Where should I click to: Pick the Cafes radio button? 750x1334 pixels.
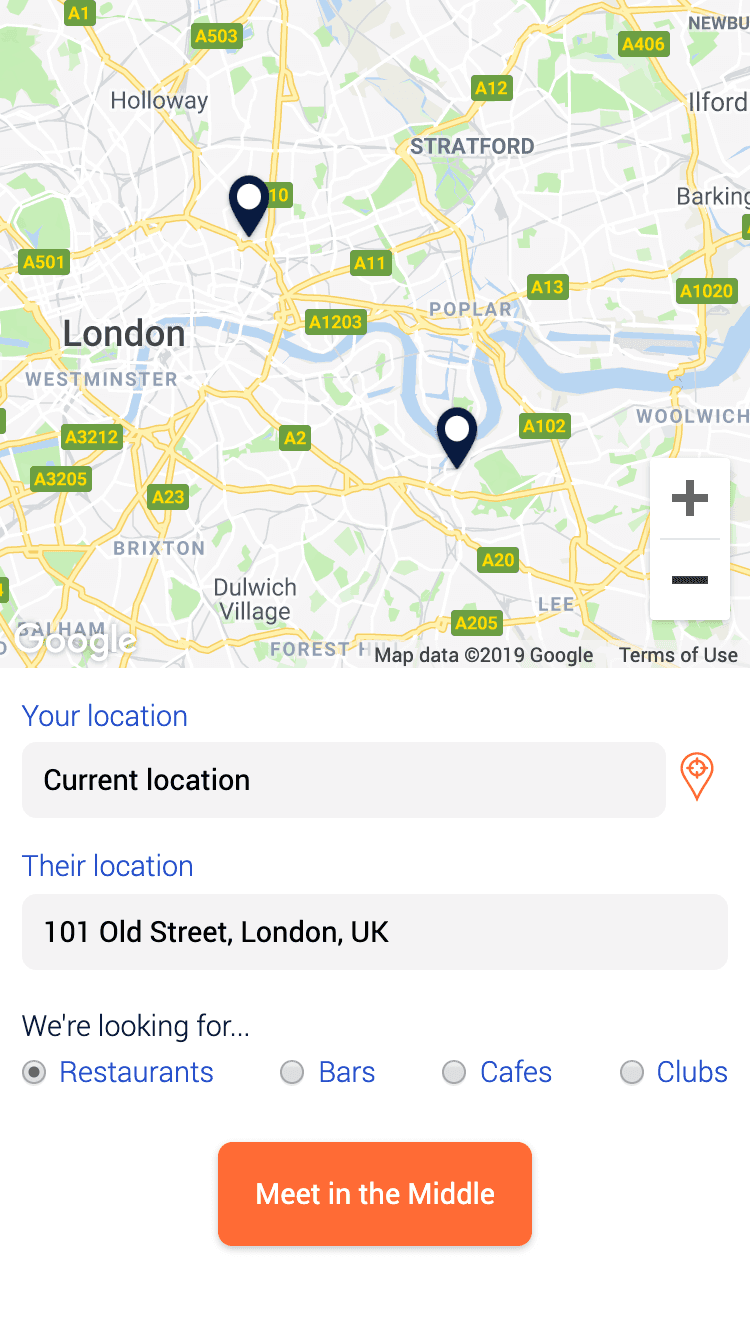tap(454, 1073)
